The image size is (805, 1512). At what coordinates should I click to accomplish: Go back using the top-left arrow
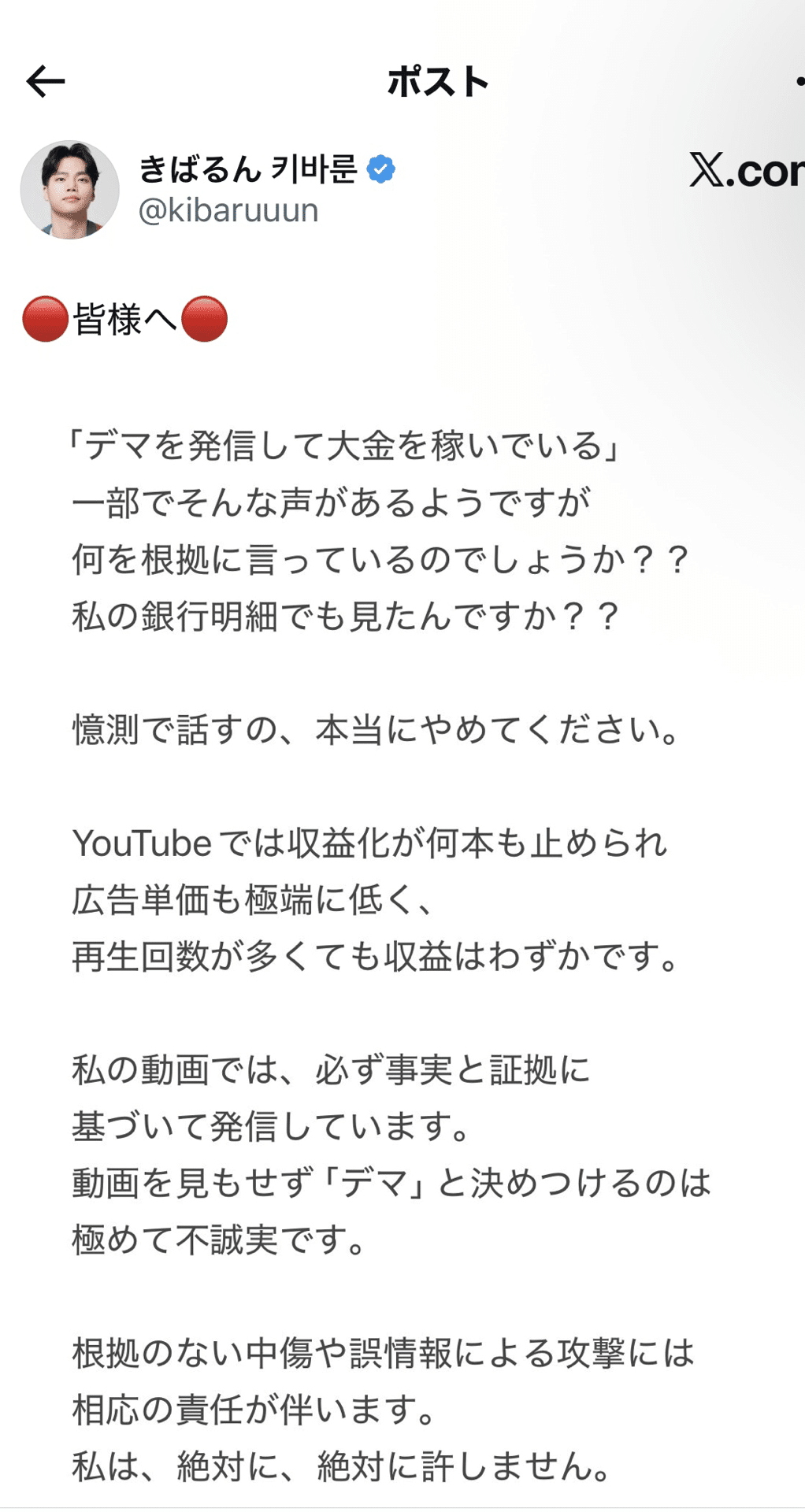click(45, 81)
